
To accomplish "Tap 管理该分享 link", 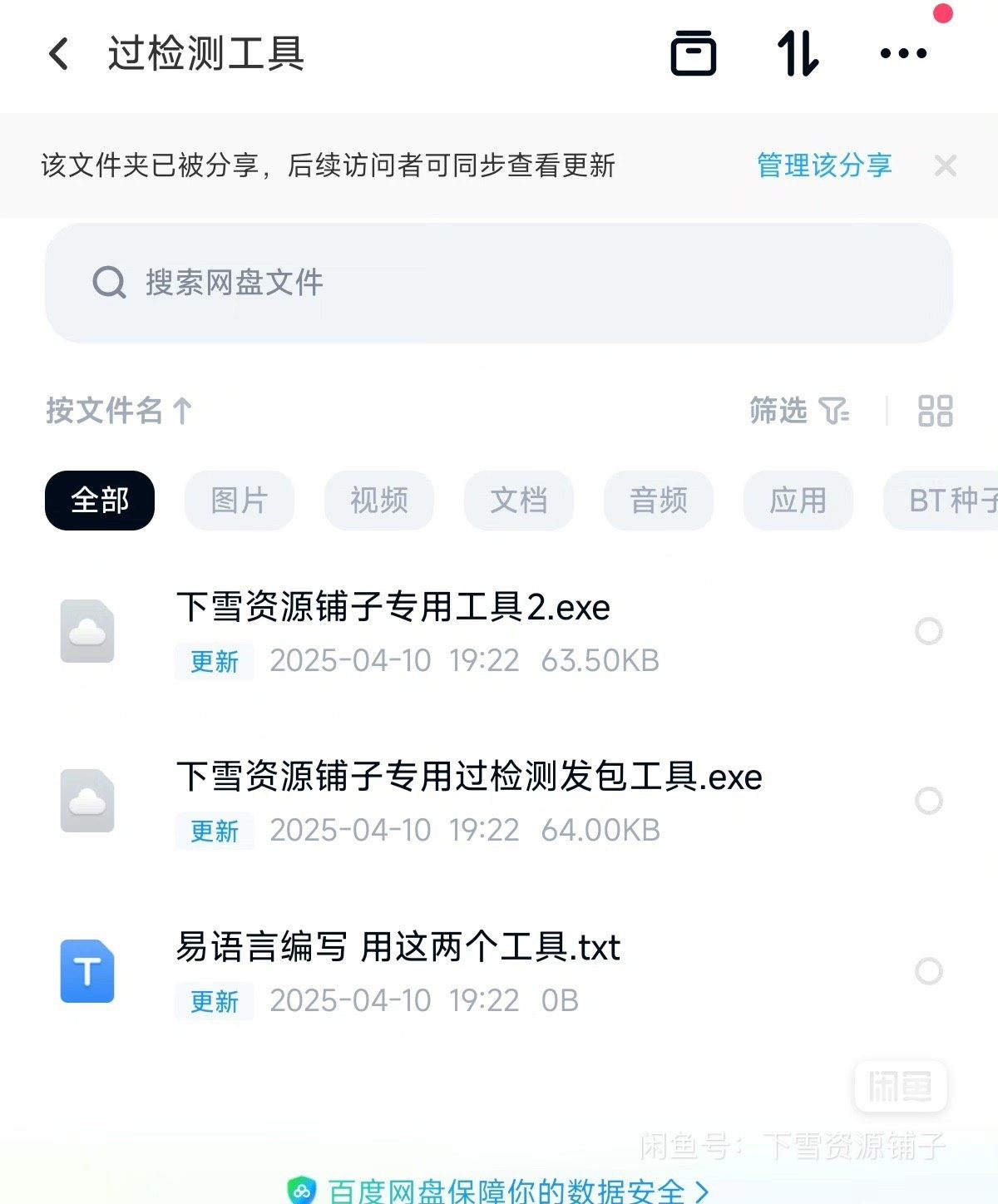I will (x=823, y=165).
